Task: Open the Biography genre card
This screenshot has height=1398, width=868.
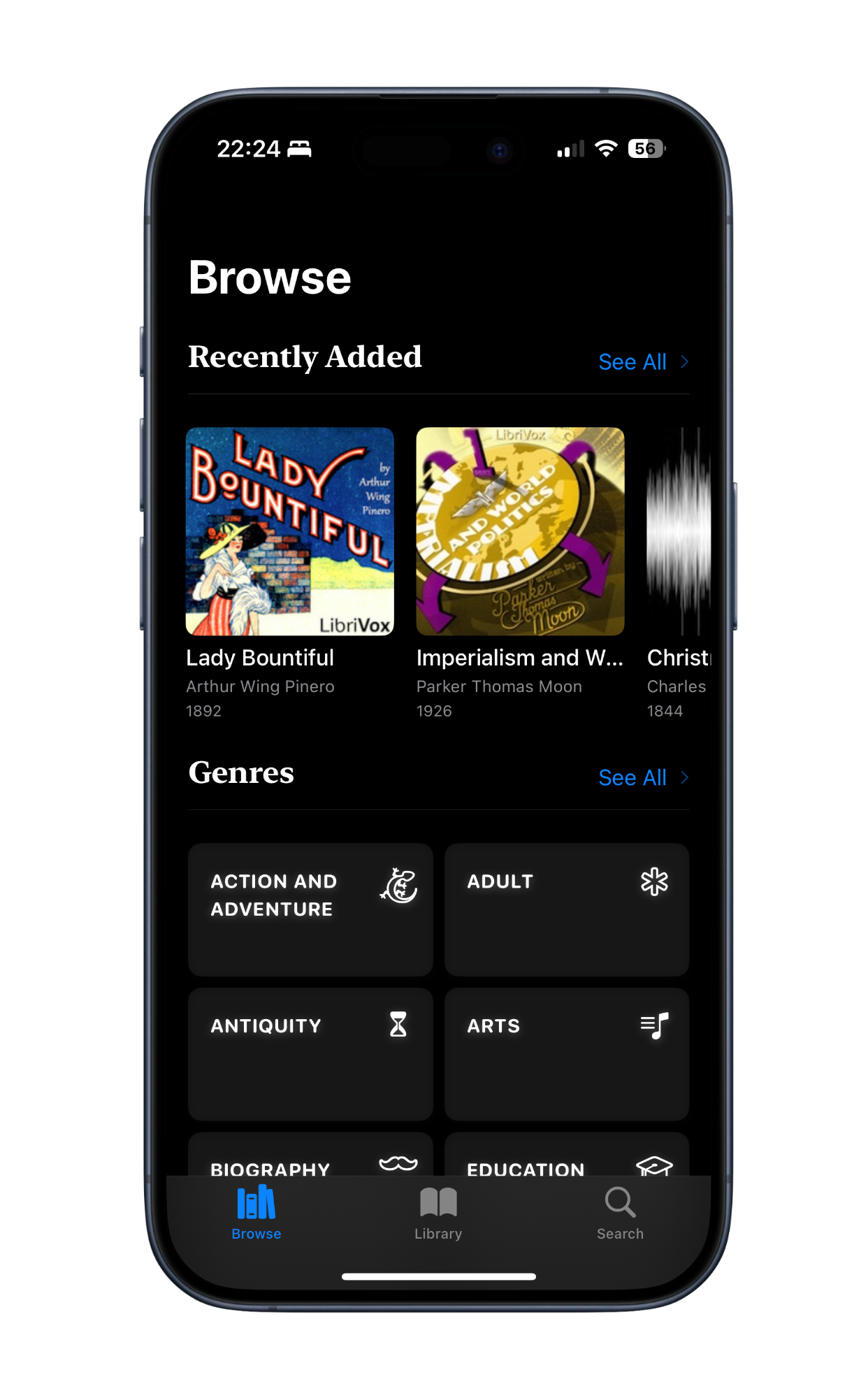Action: click(x=310, y=1157)
